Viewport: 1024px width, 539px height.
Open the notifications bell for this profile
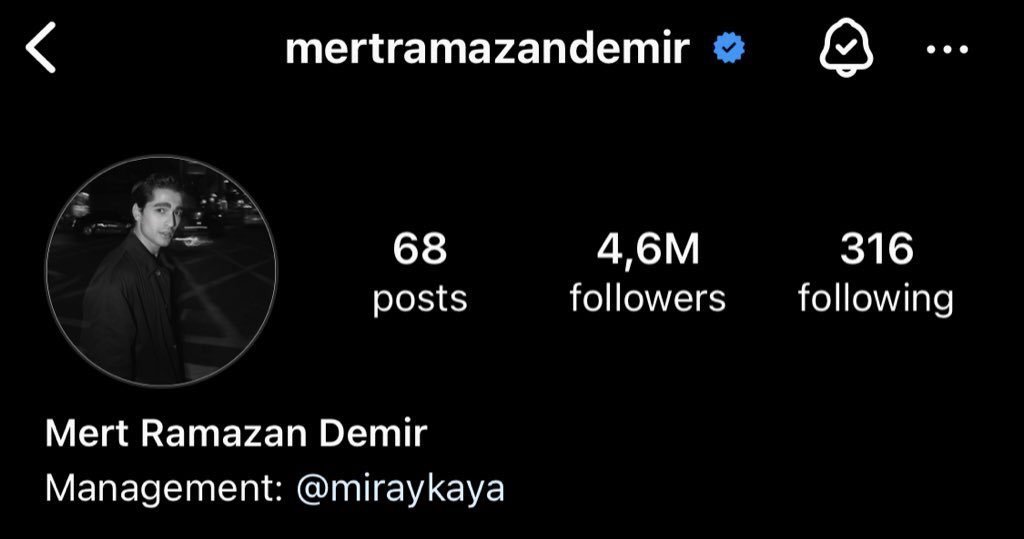pos(847,49)
